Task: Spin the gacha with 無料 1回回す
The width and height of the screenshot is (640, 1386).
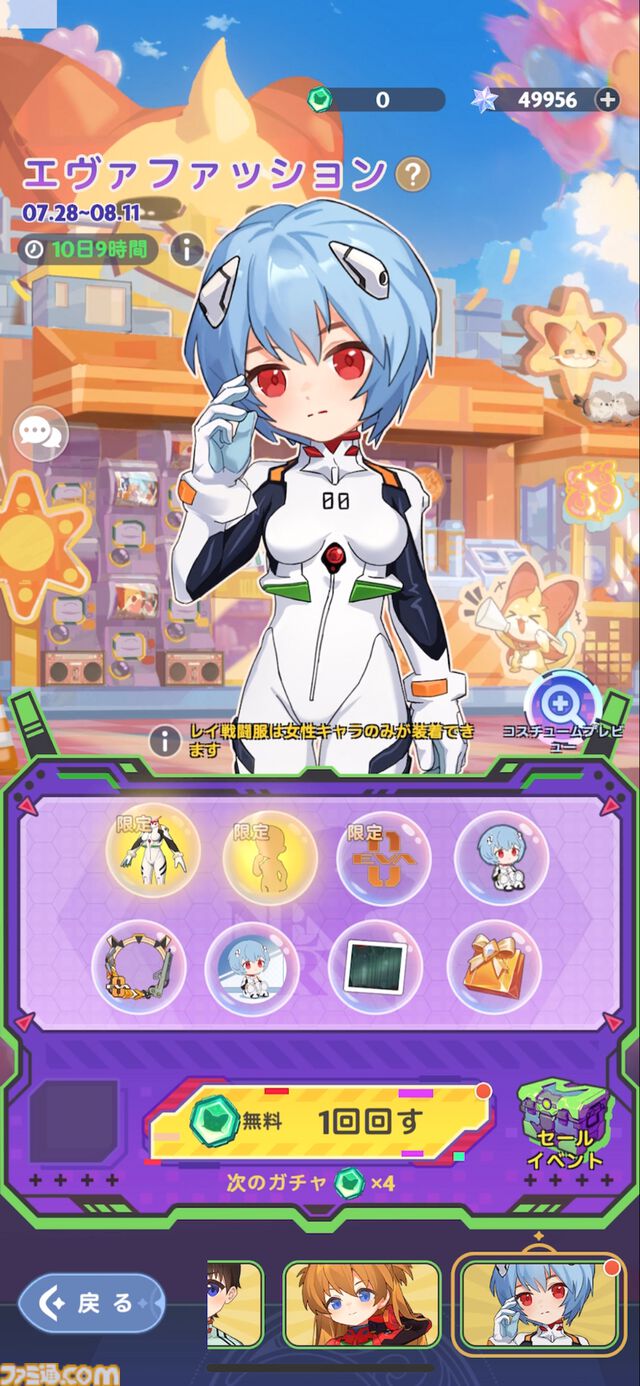Action: (x=320, y=1121)
